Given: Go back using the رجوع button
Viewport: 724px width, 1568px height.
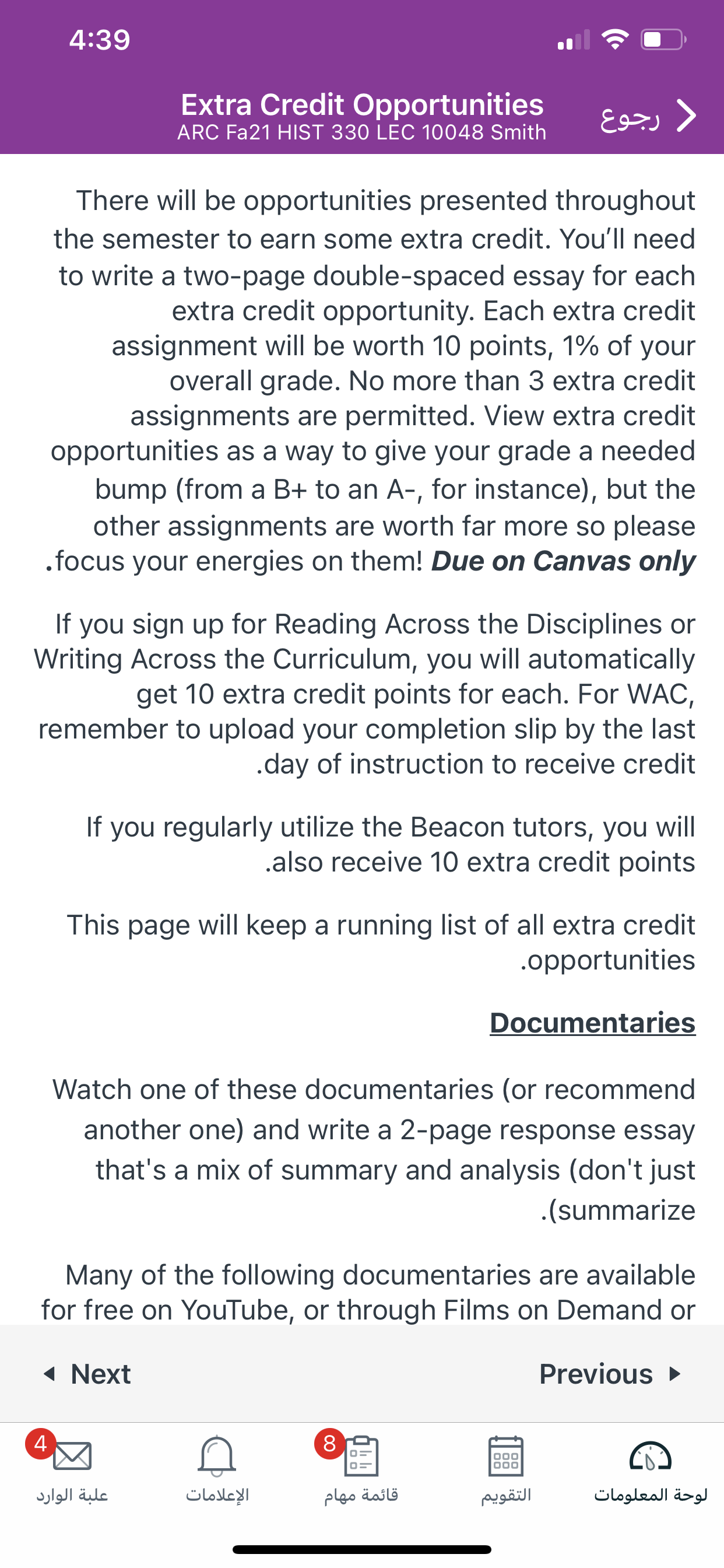Looking at the screenshot, I should (647, 116).
